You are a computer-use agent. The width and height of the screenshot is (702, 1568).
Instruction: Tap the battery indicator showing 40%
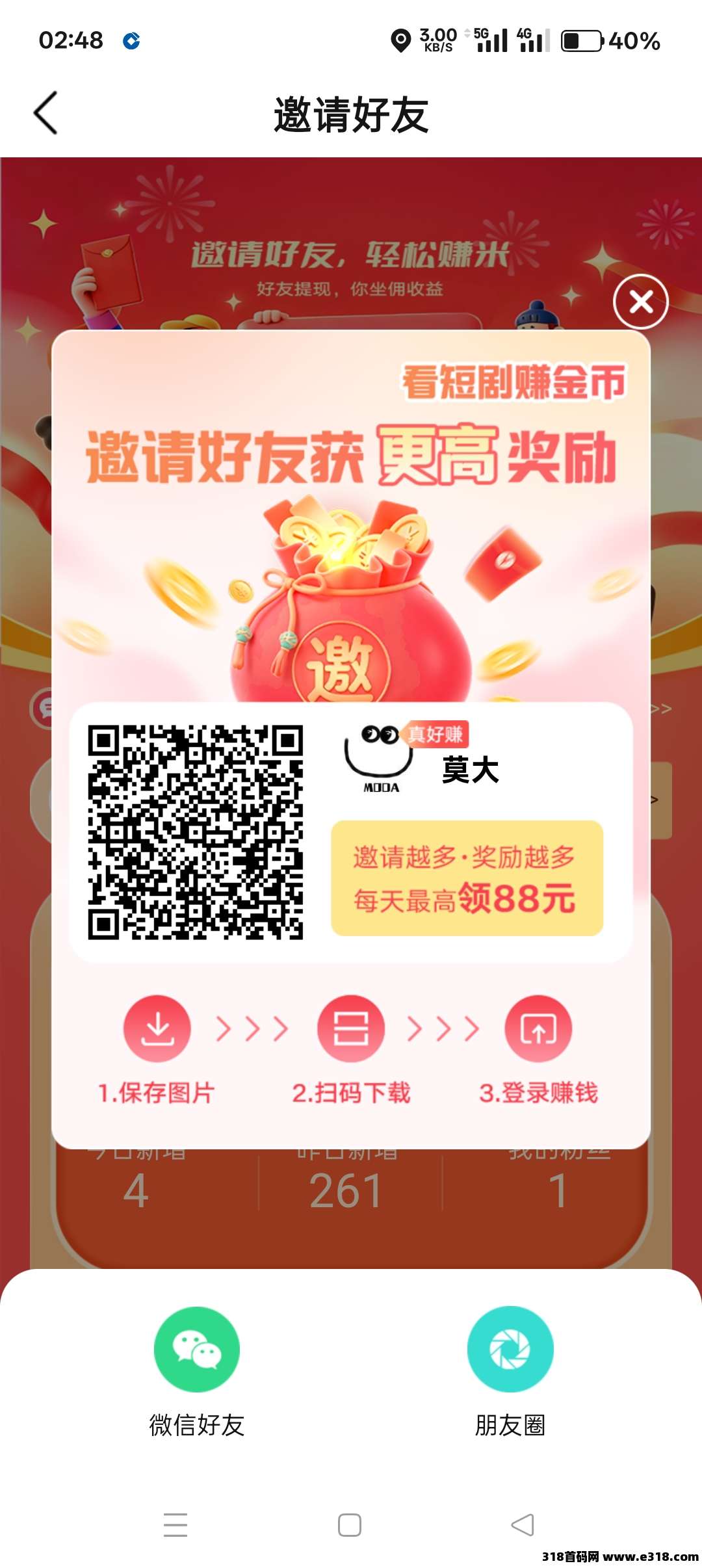tap(581, 42)
